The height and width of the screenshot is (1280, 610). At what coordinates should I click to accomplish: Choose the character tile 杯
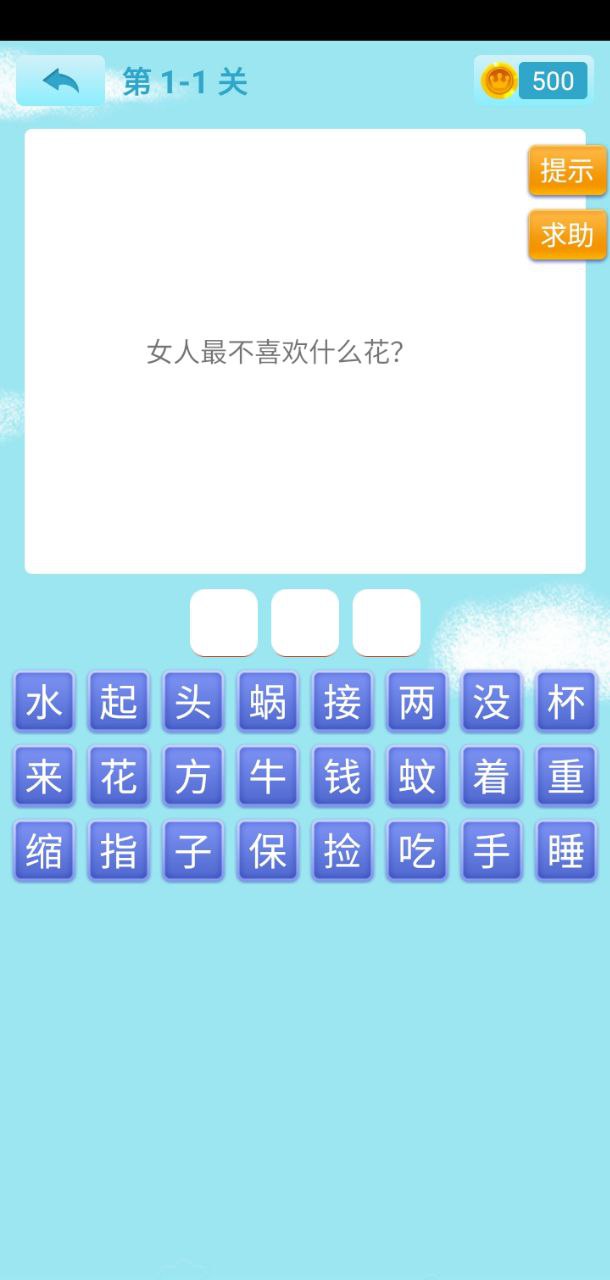click(566, 702)
